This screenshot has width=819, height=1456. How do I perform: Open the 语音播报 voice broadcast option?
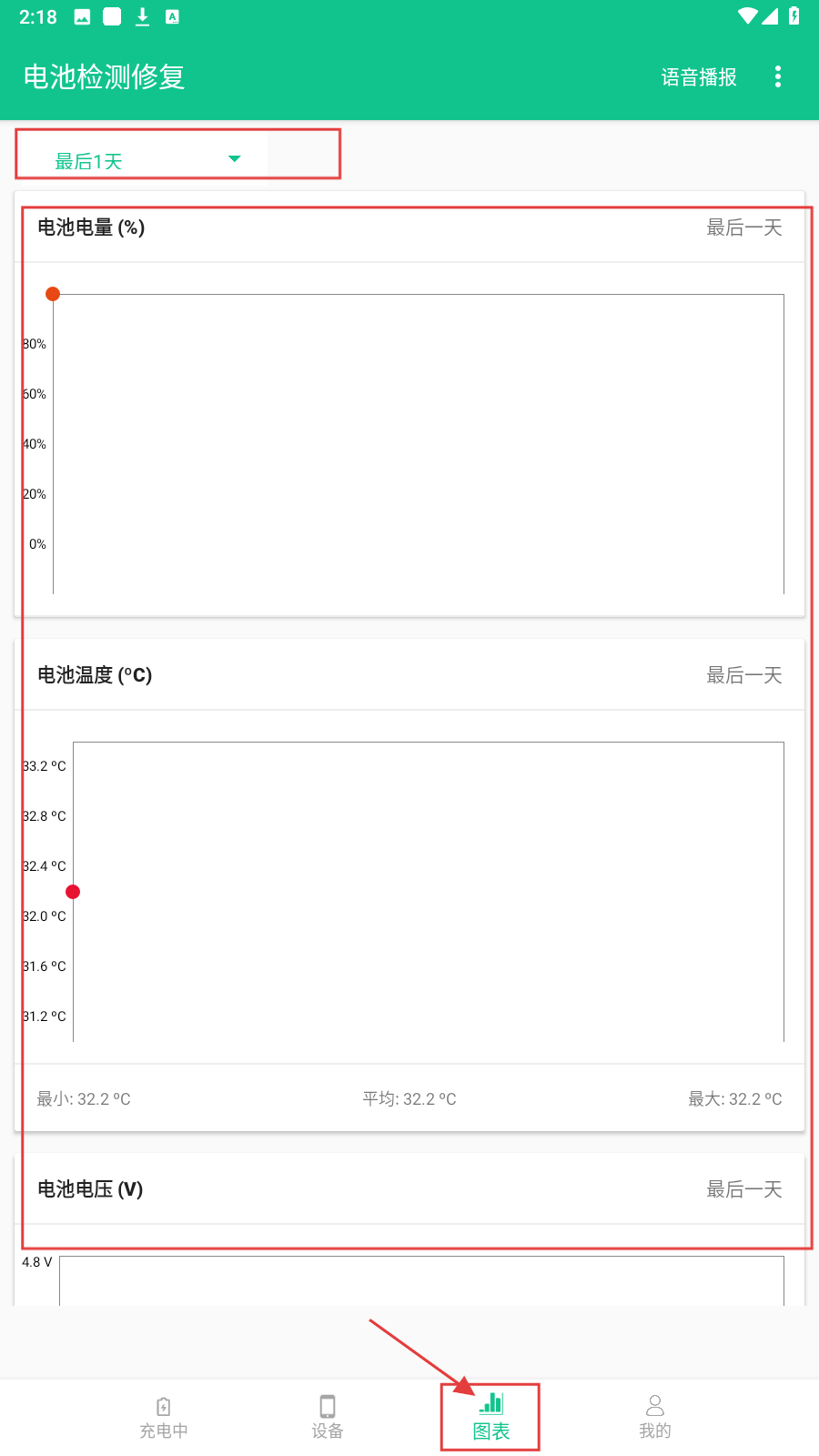(699, 77)
